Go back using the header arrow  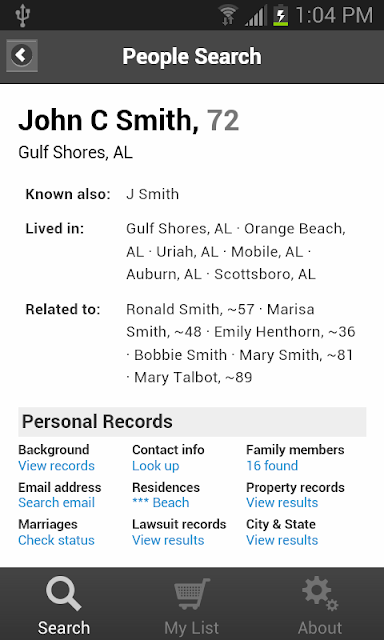(22, 56)
